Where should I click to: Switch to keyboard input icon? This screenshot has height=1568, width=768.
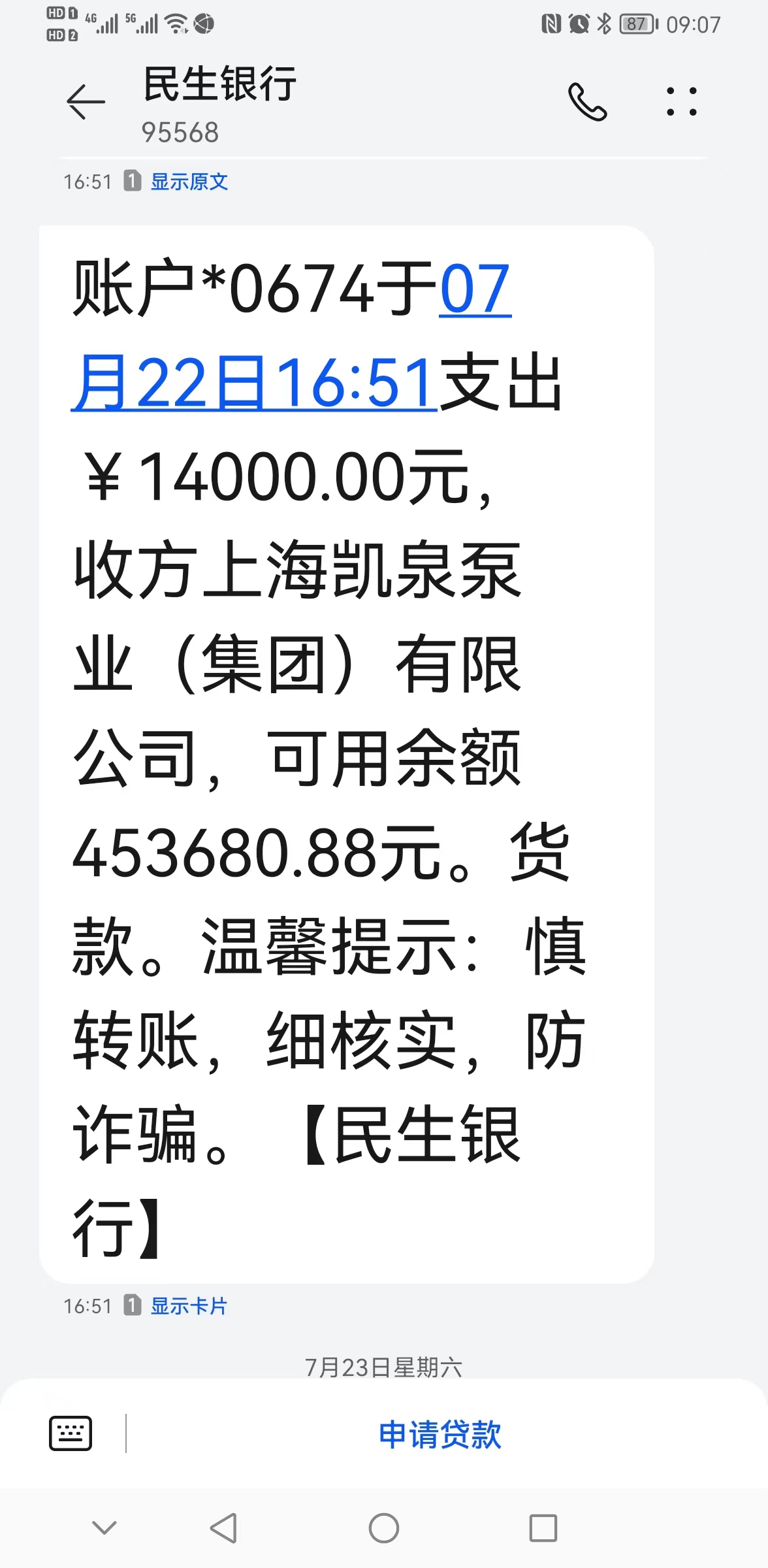[71, 1434]
